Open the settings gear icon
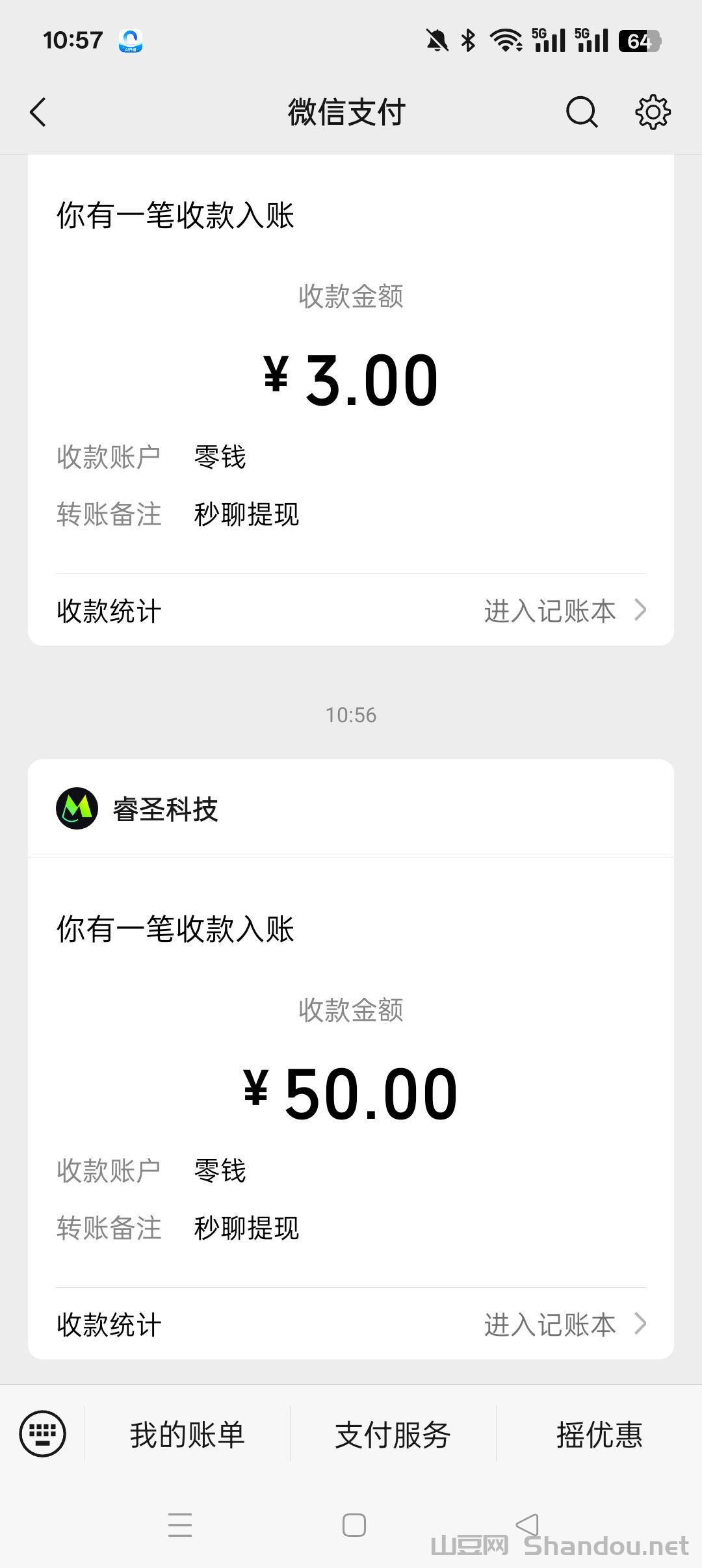This screenshot has height=1568, width=702. (x=653, y=112)
